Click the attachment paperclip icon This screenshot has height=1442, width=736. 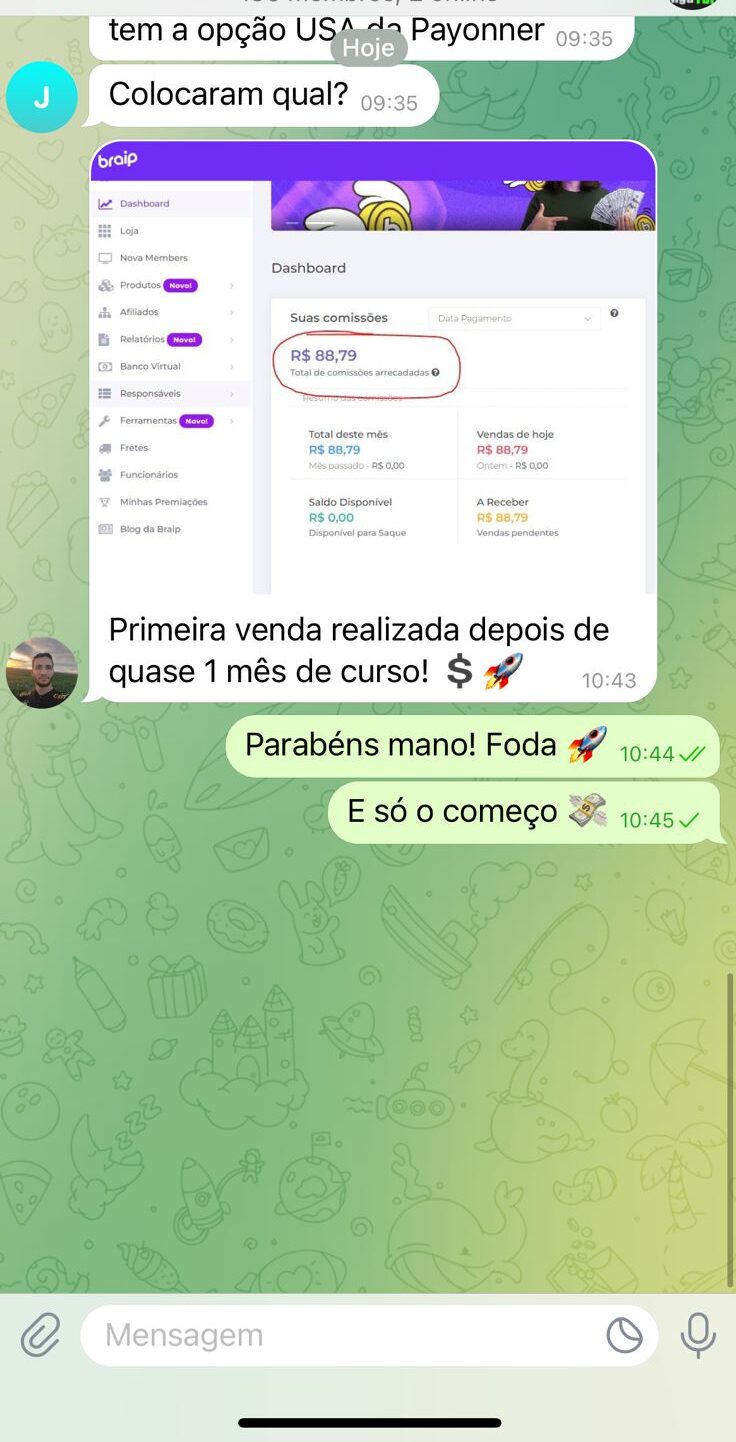click(39, 1335)
